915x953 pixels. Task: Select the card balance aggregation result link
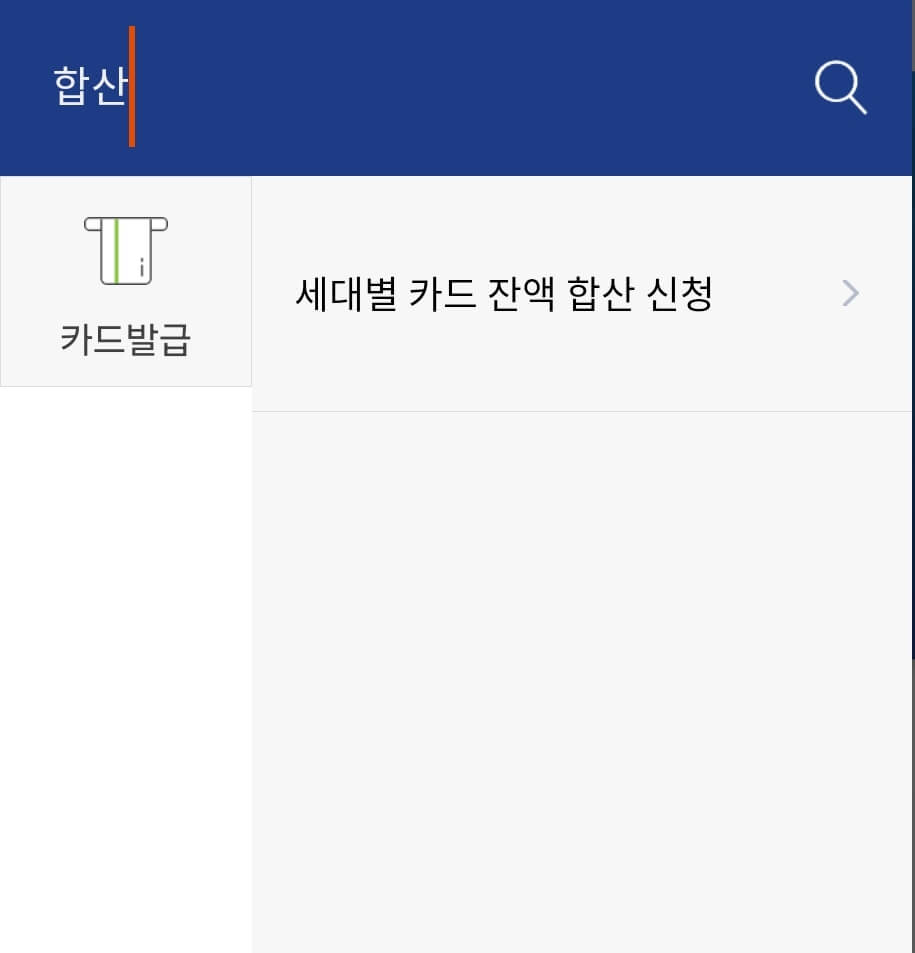505,293
